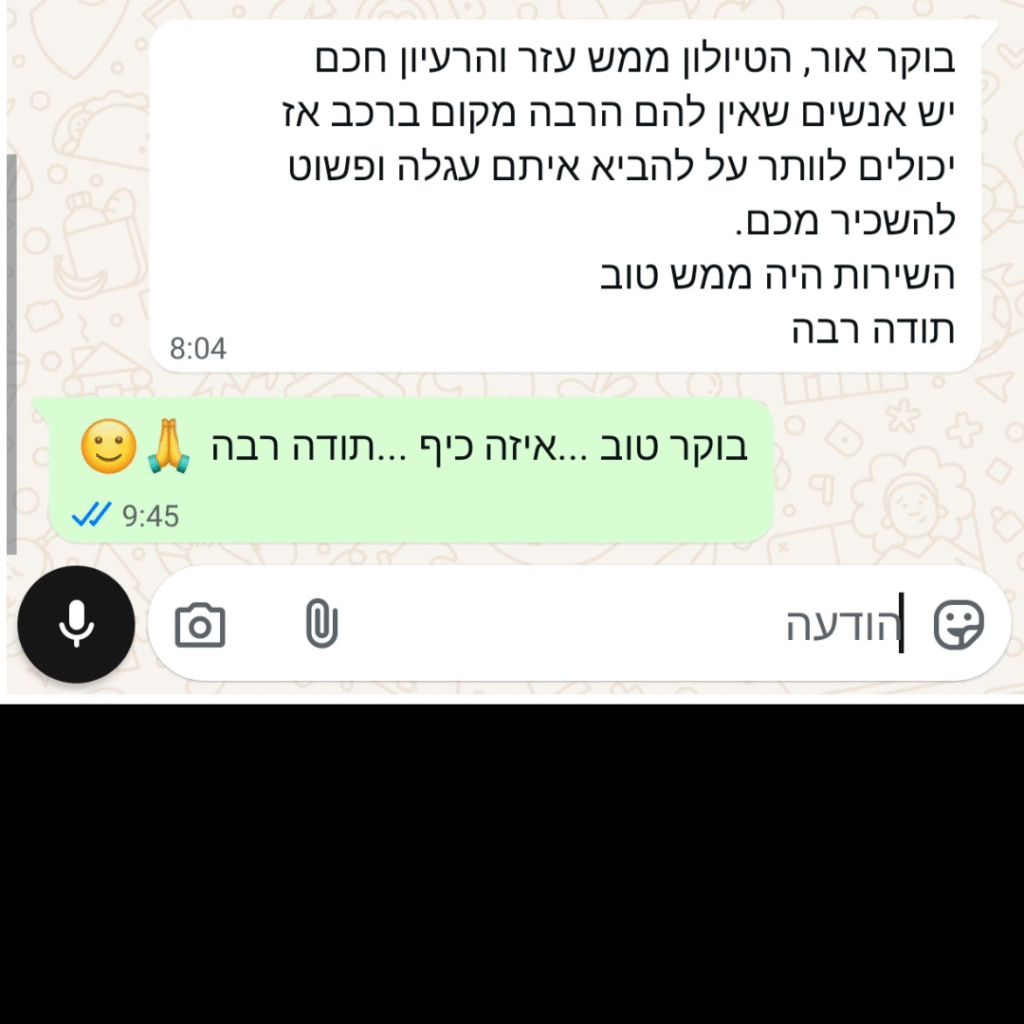Open the emoji and sticker picker
The width and height of the screenshot is (1024, 1024).
pyautogui.click(x=958, y=625)
